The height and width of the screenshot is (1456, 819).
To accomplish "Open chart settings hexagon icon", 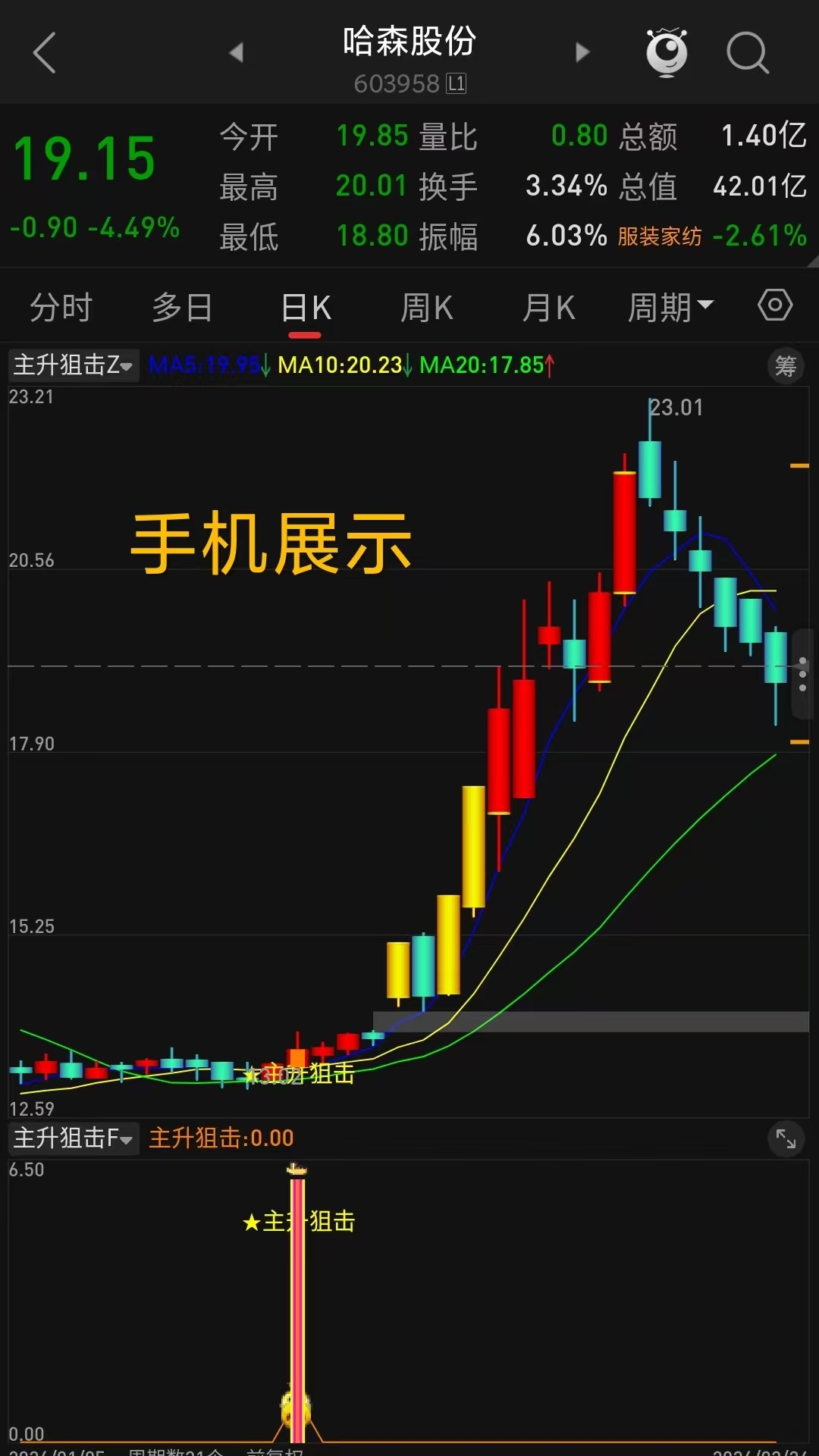I will (774, 305).
